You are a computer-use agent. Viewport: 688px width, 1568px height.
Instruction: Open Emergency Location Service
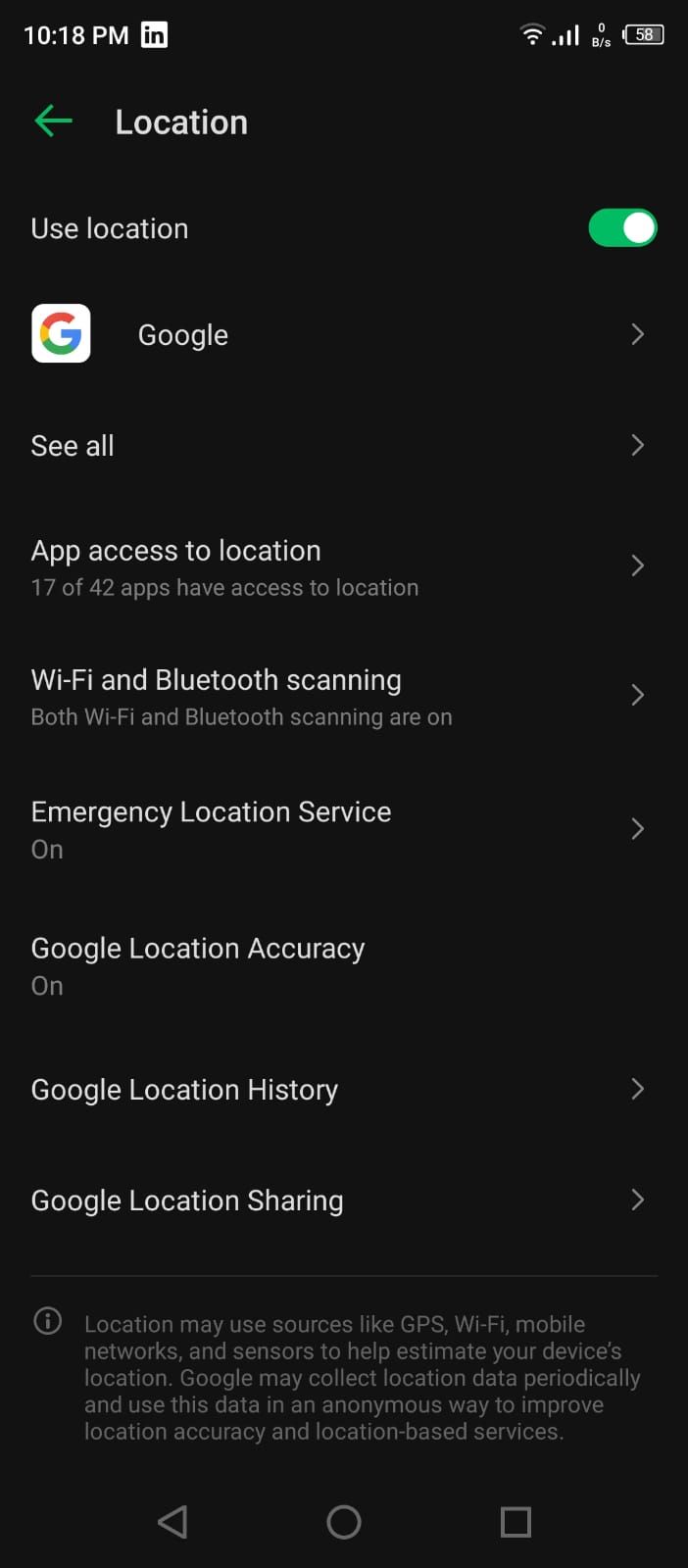tap(343, 829)
